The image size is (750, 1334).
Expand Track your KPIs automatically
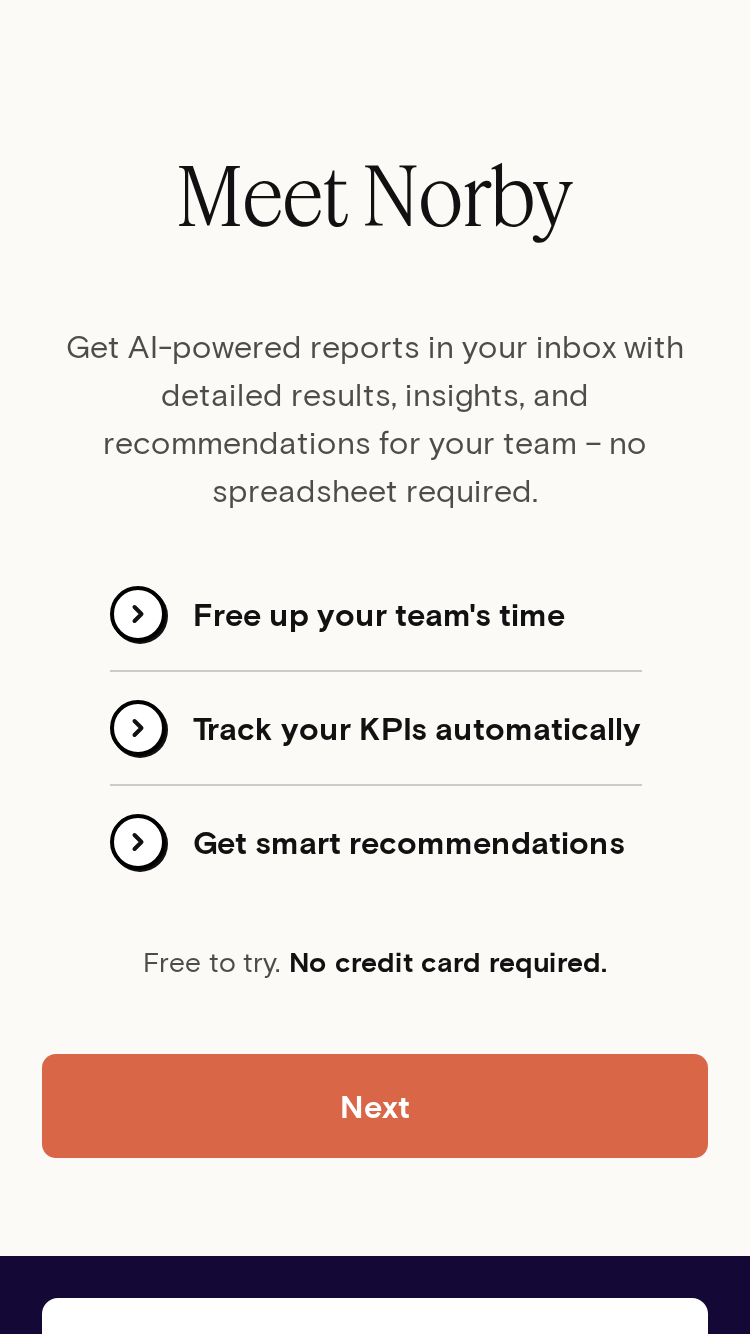[375, 729]
